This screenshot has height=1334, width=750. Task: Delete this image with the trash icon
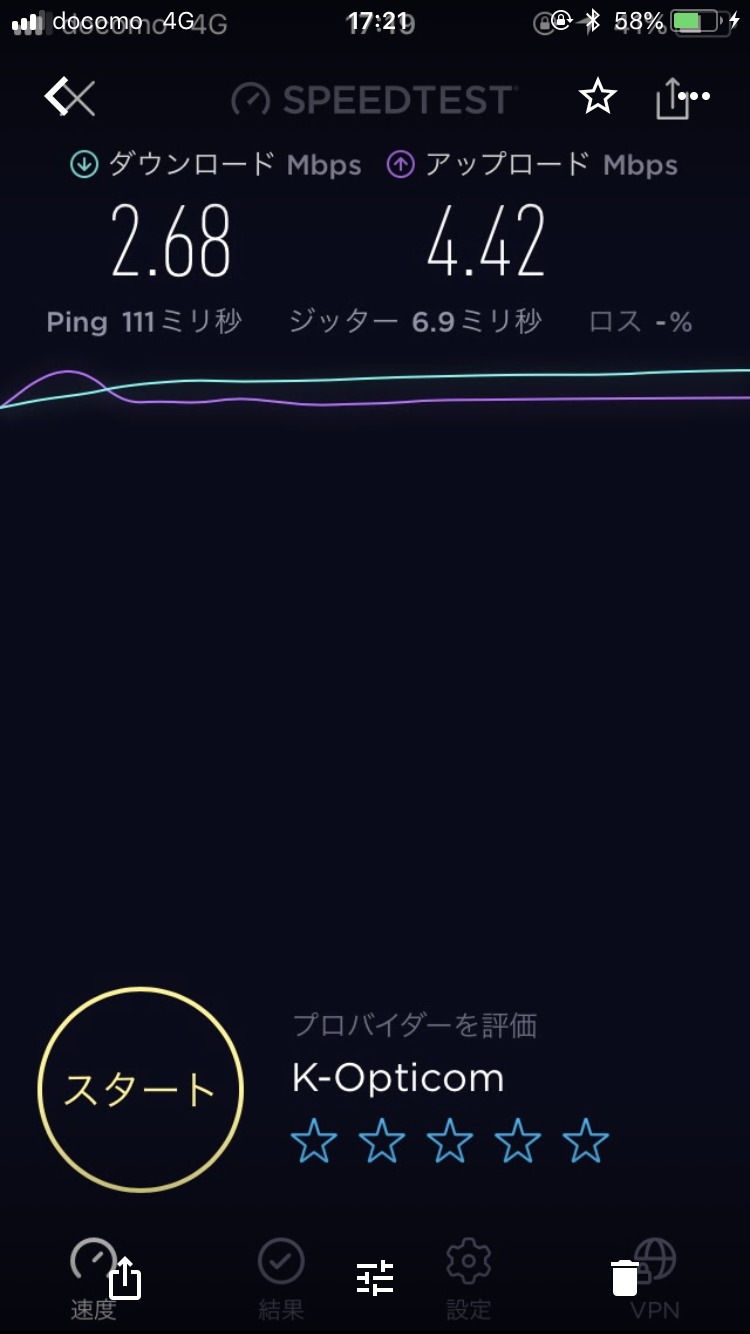coord(625,1277)
